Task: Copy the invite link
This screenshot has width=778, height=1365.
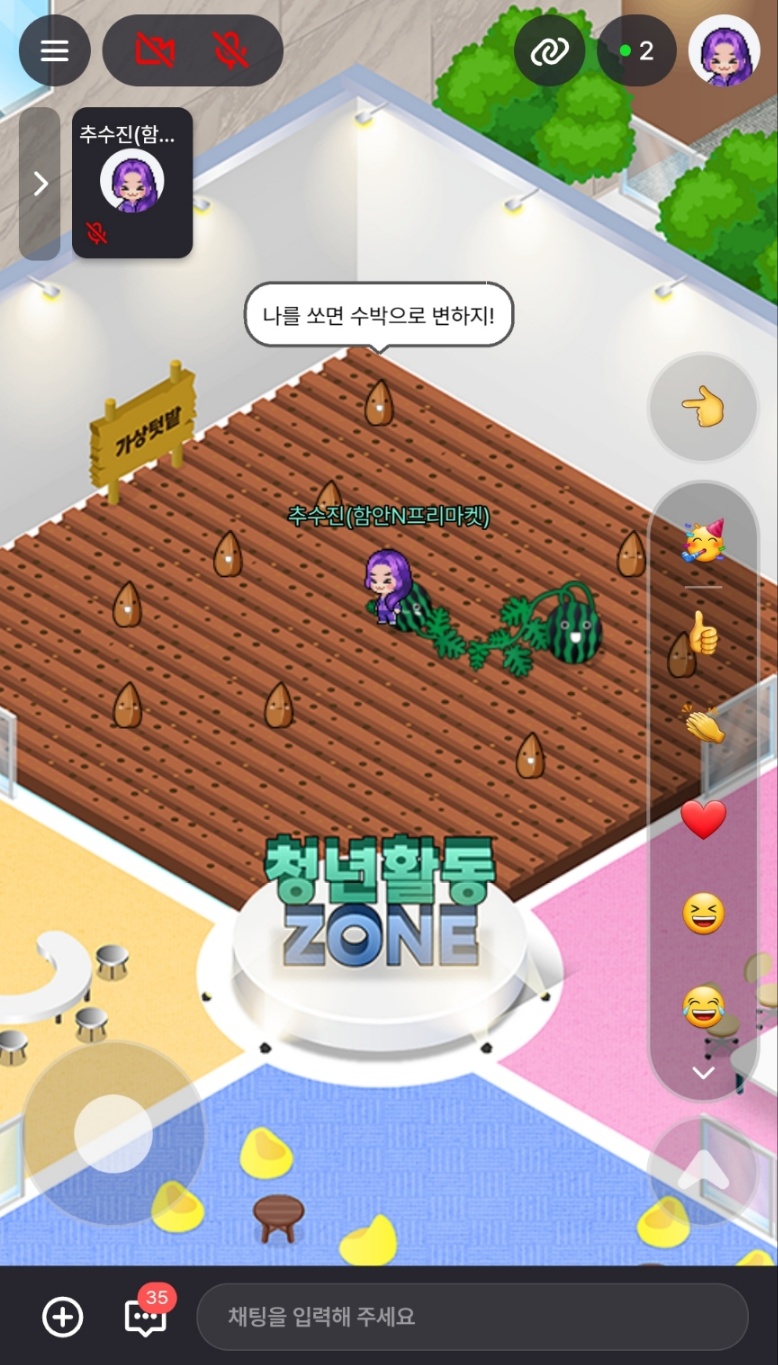Action: point(549,51)
